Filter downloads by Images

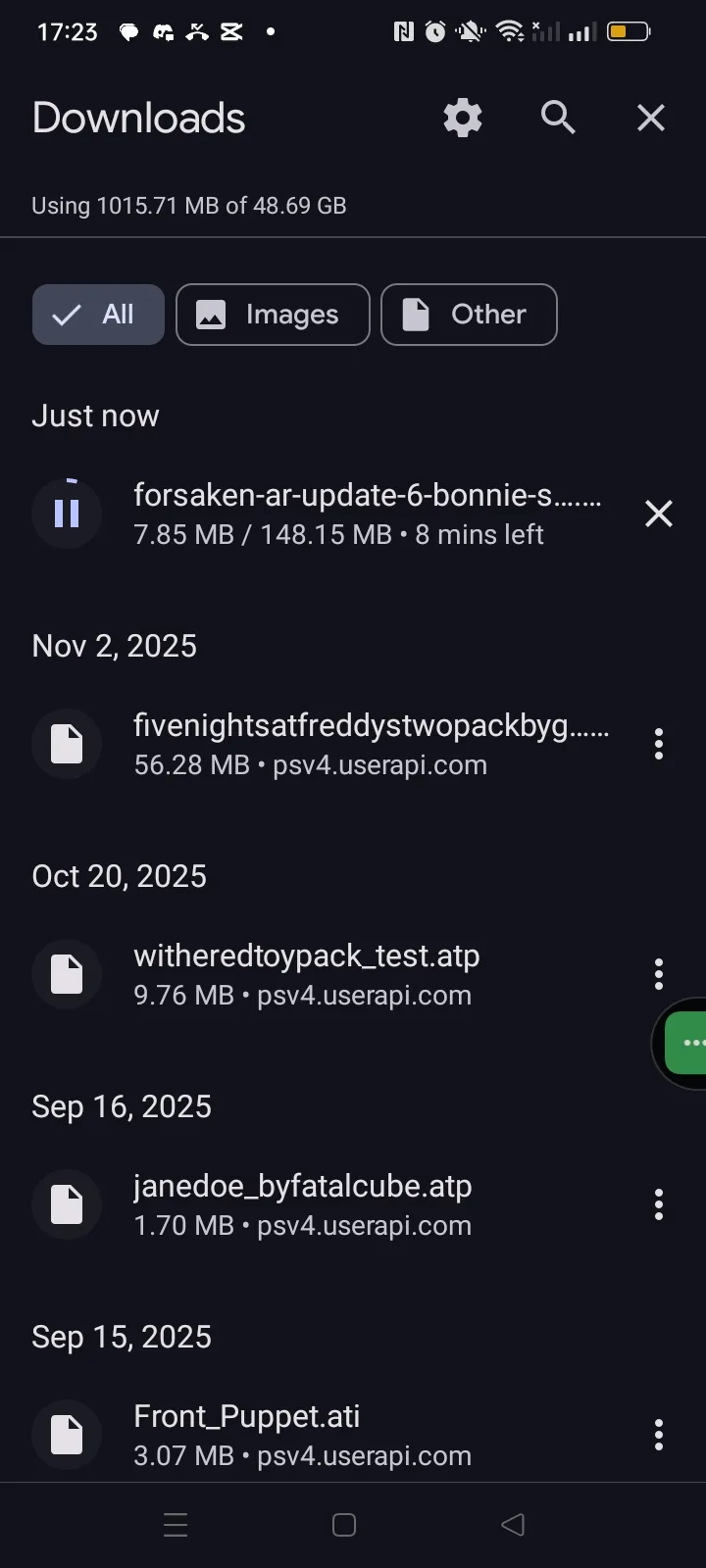point(273,315)
